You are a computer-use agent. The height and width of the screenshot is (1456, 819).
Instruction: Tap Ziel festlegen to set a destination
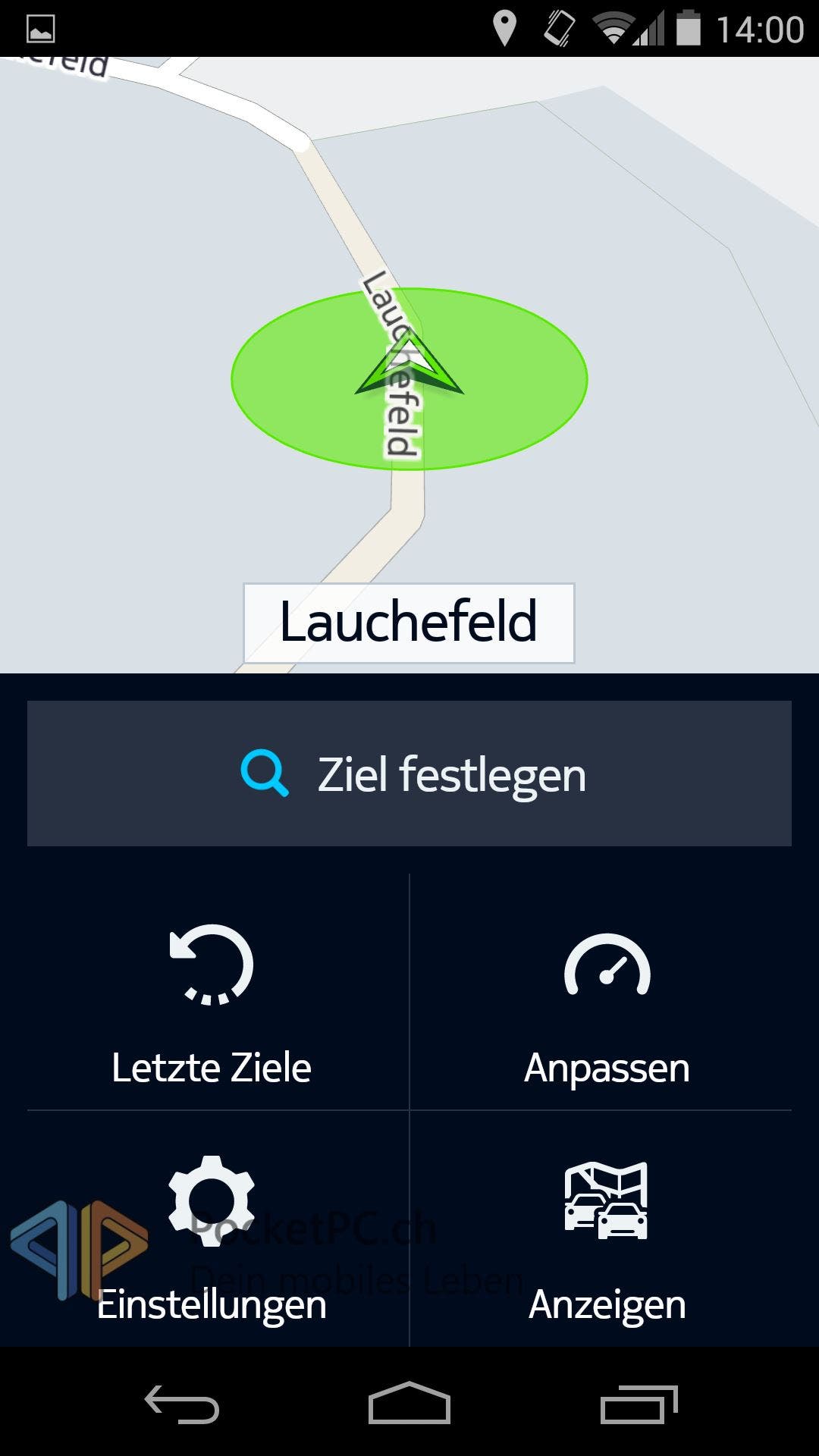point(409,773)
